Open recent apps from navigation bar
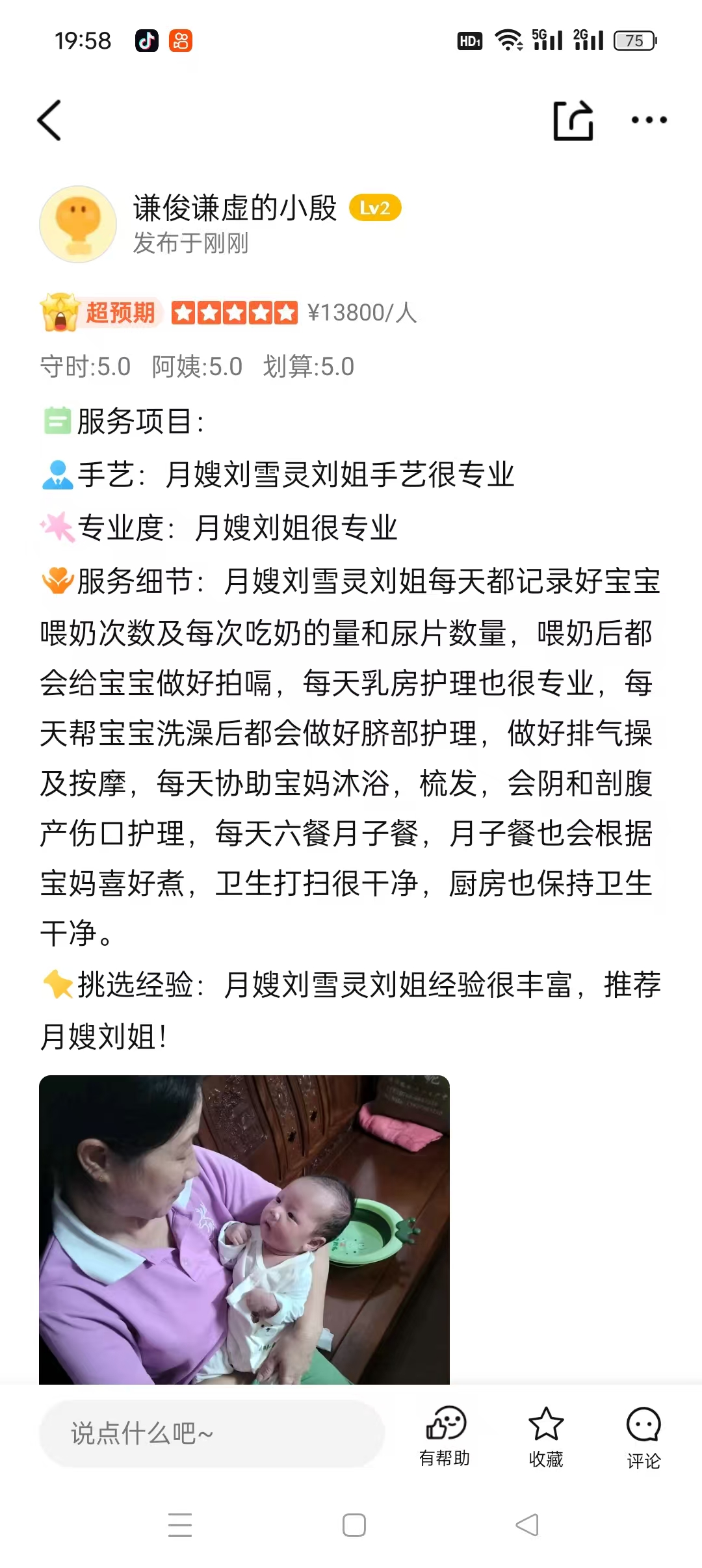 [180, 1524]
